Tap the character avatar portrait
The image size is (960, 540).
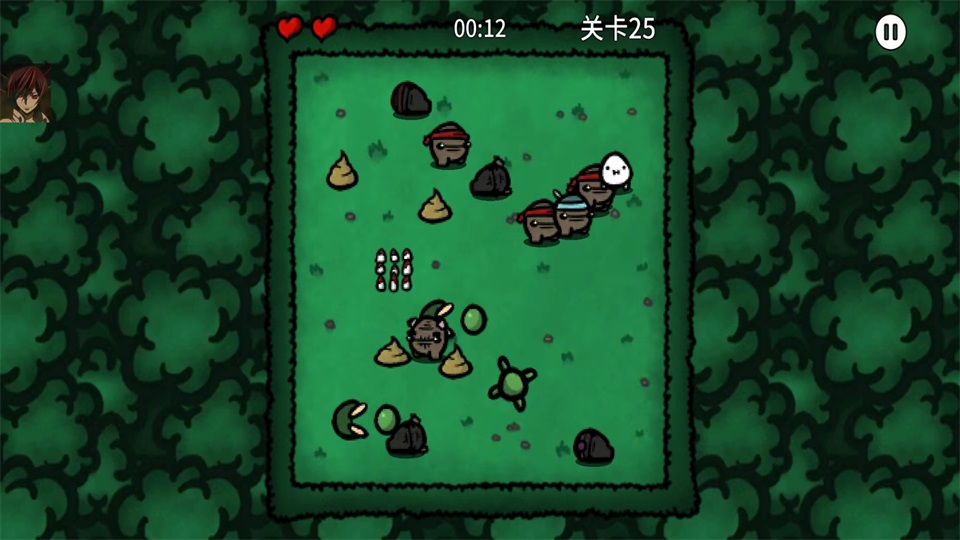(x=24, y=95)
